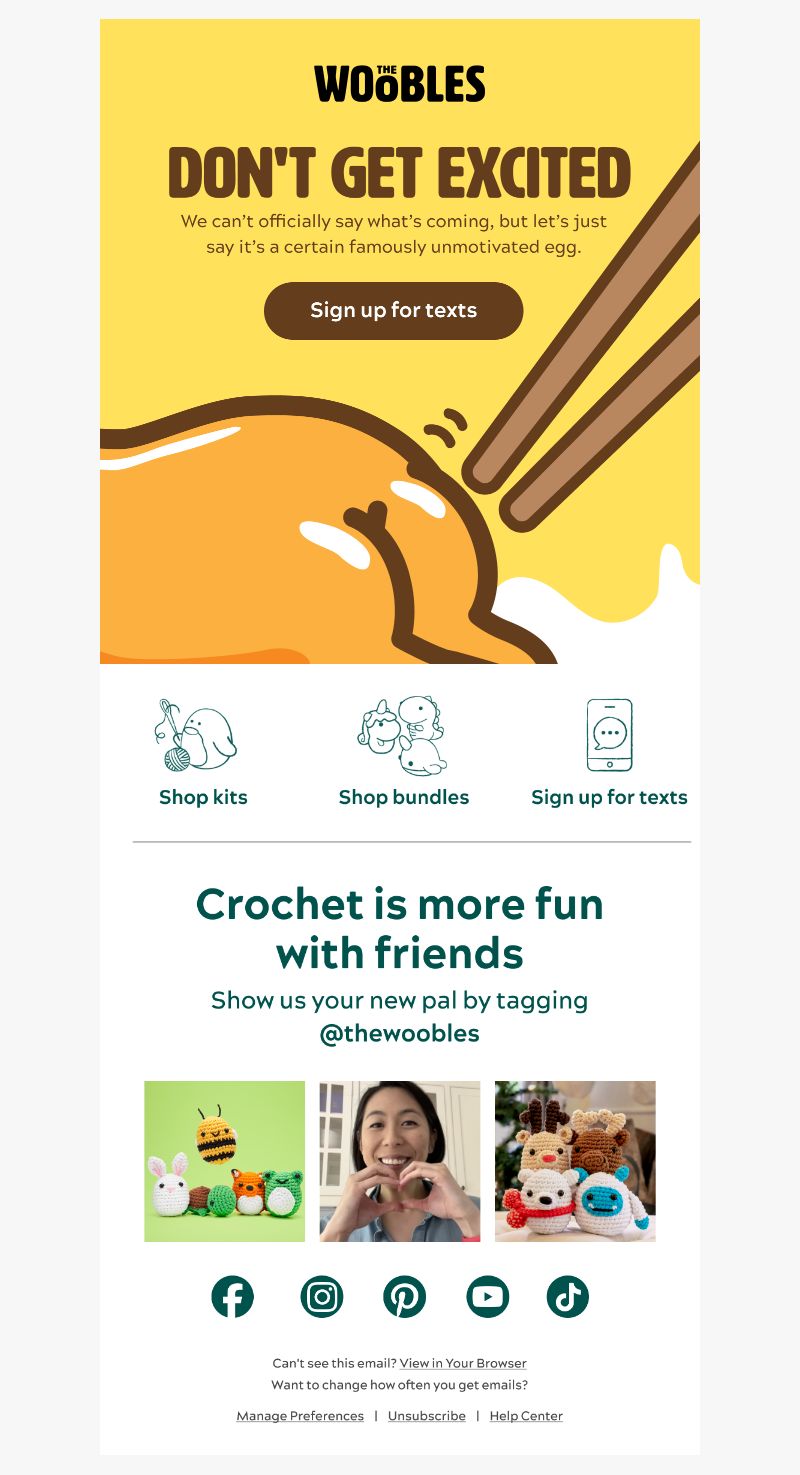Screen dimensions: 800x1475
Task: Tap the Unsubscribe link
Action: [x=427, y=1416]
